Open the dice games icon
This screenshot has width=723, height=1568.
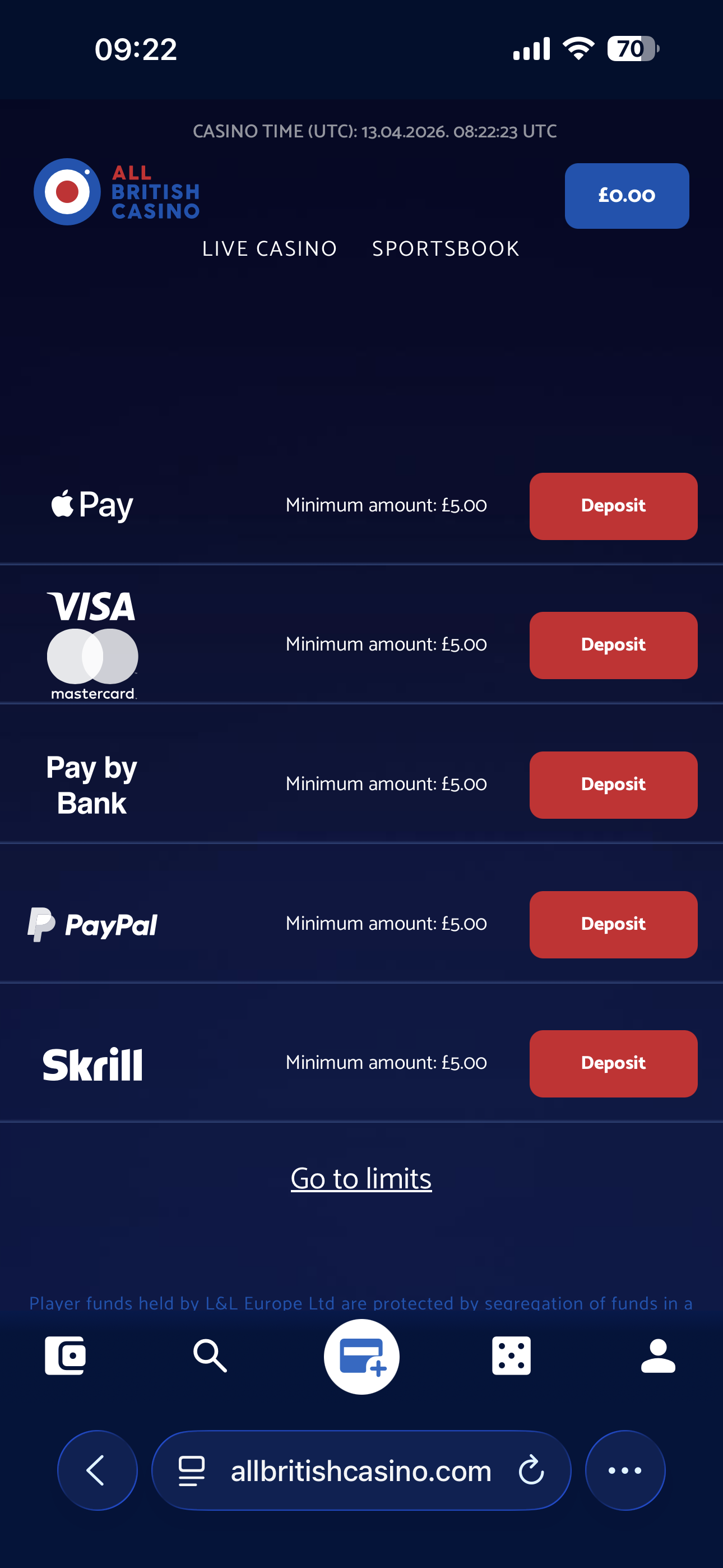[511, 1357]
